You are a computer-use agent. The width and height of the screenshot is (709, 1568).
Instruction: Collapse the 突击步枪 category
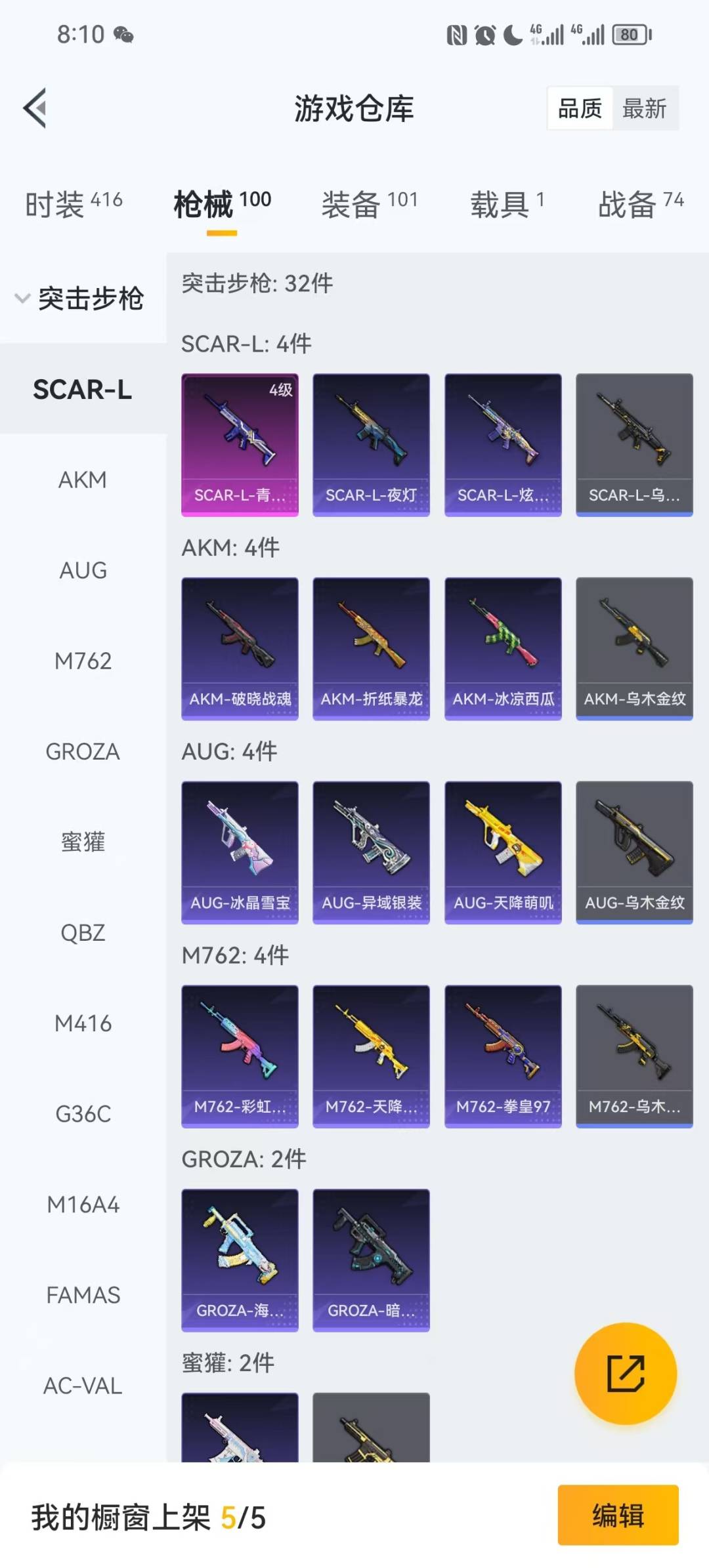tap(79, 299)
